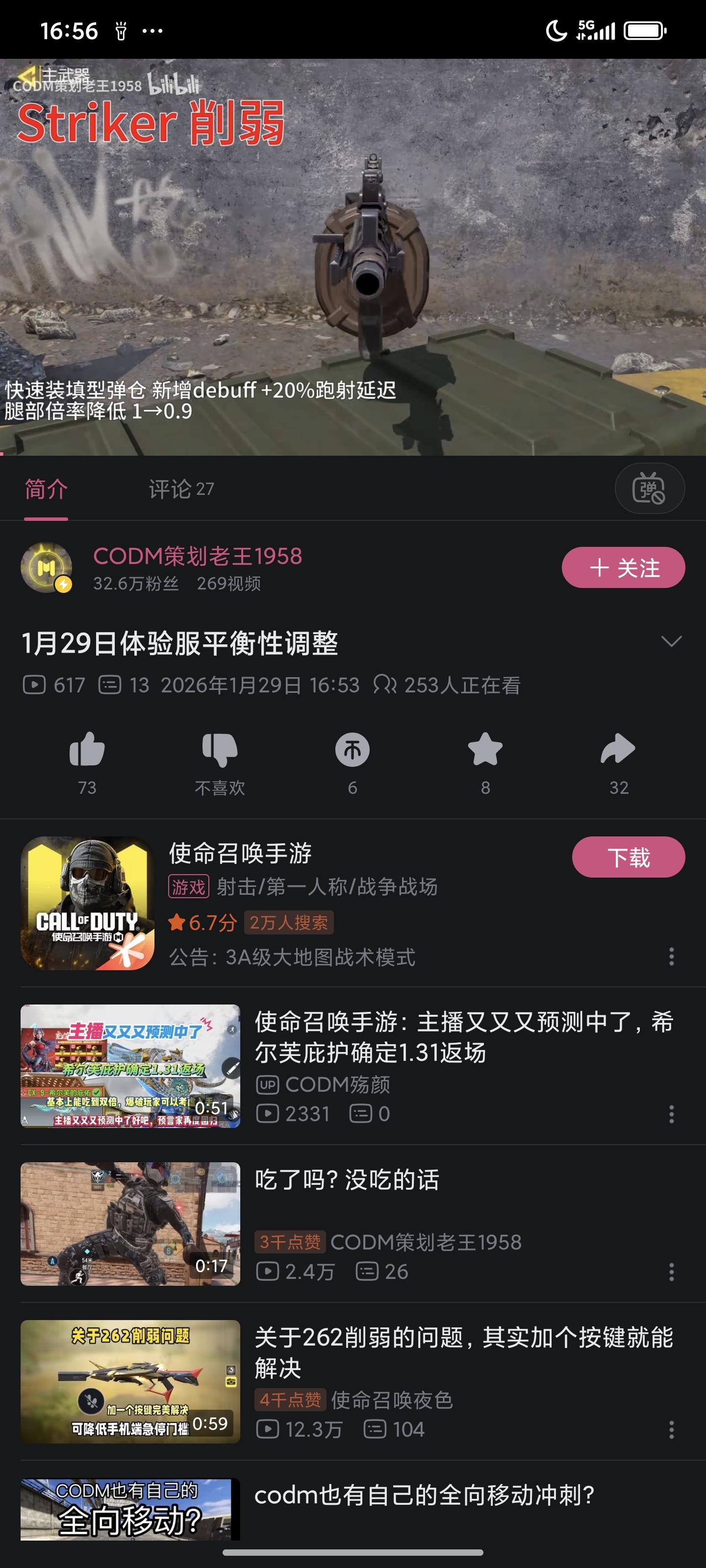This screenshot has height=1568, width=706.
Task: Open more options for 关于262削弱的问题 video
Action: coord(671,1429)
